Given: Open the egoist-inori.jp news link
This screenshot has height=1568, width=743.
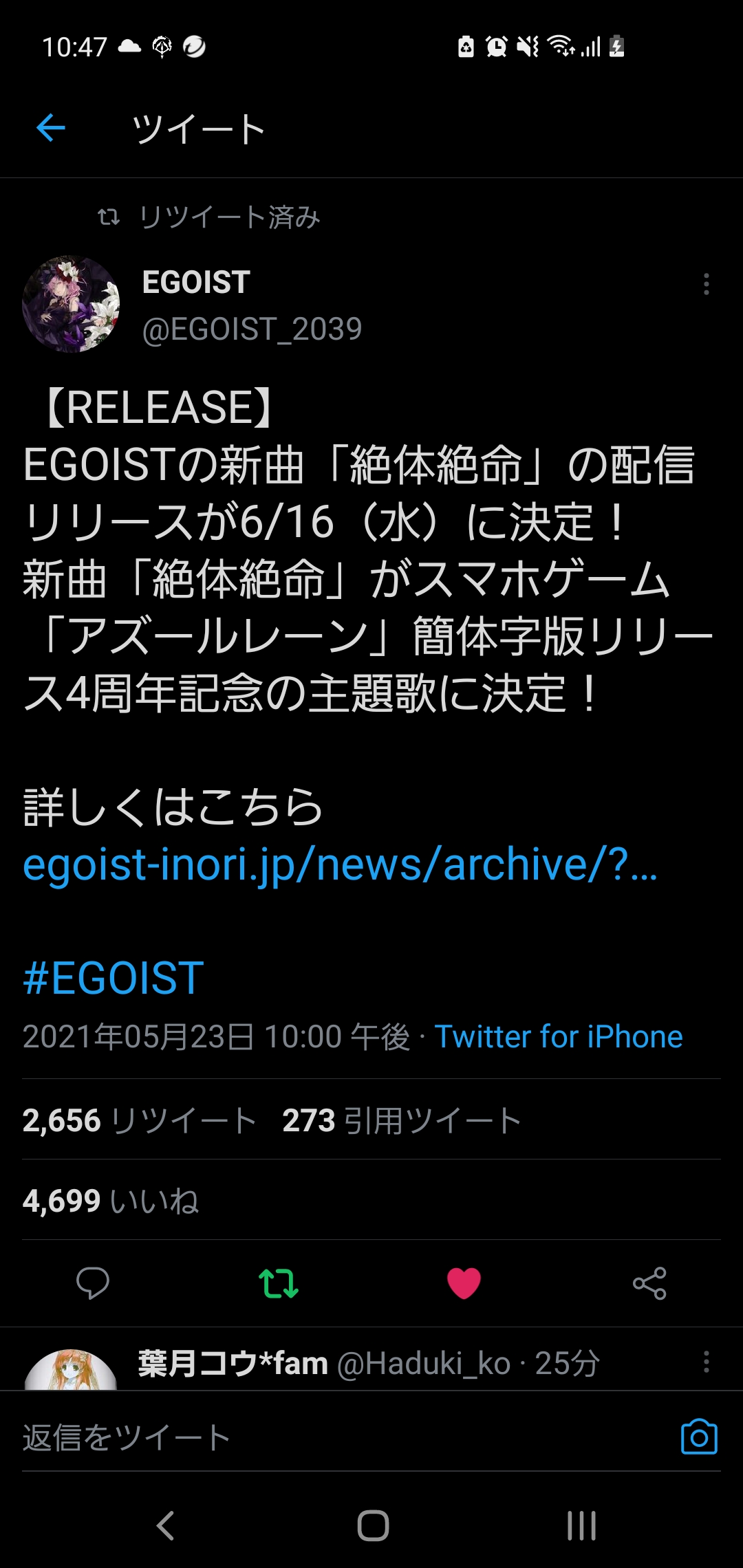Looking at the screenshot, I should 340,864.
